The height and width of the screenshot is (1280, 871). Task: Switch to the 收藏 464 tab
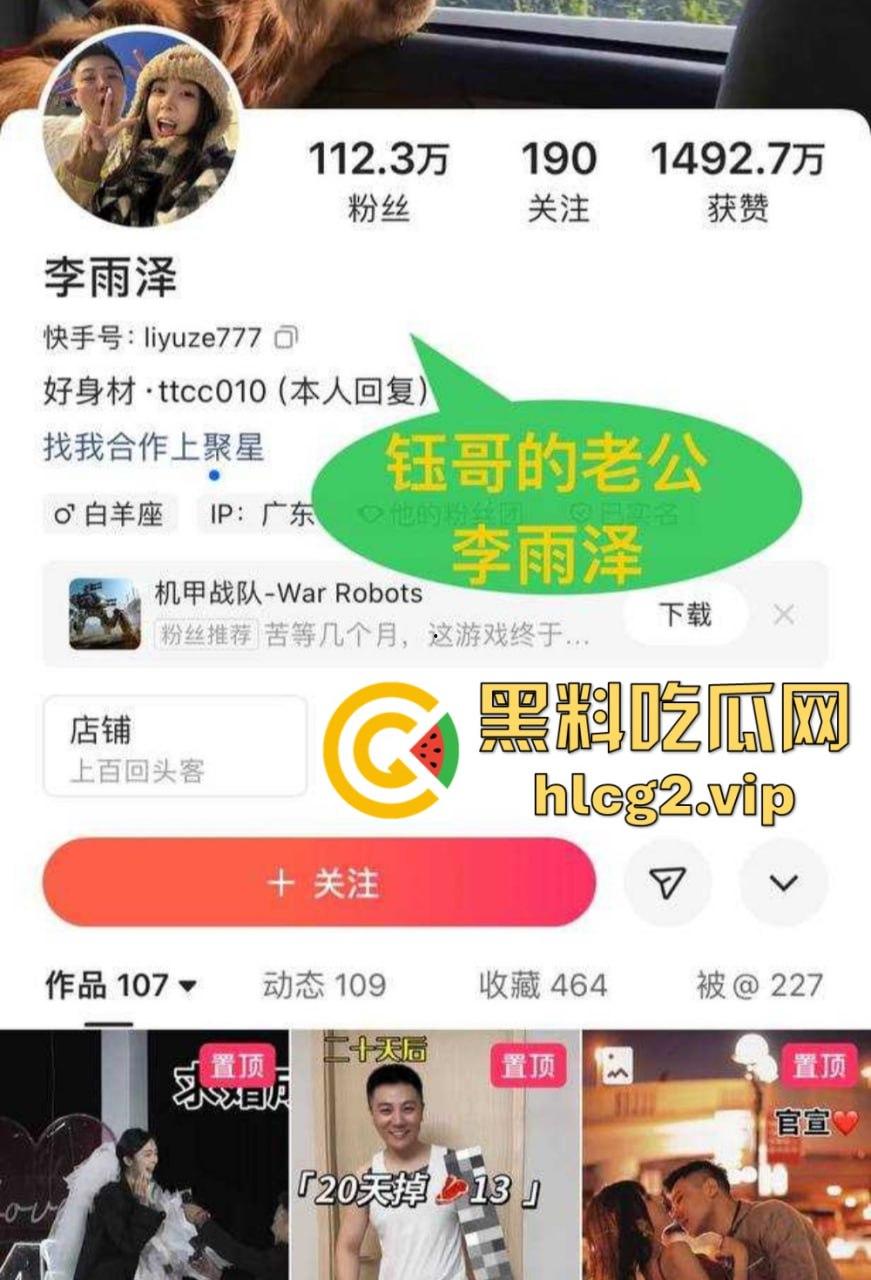(x=542, y=985)
